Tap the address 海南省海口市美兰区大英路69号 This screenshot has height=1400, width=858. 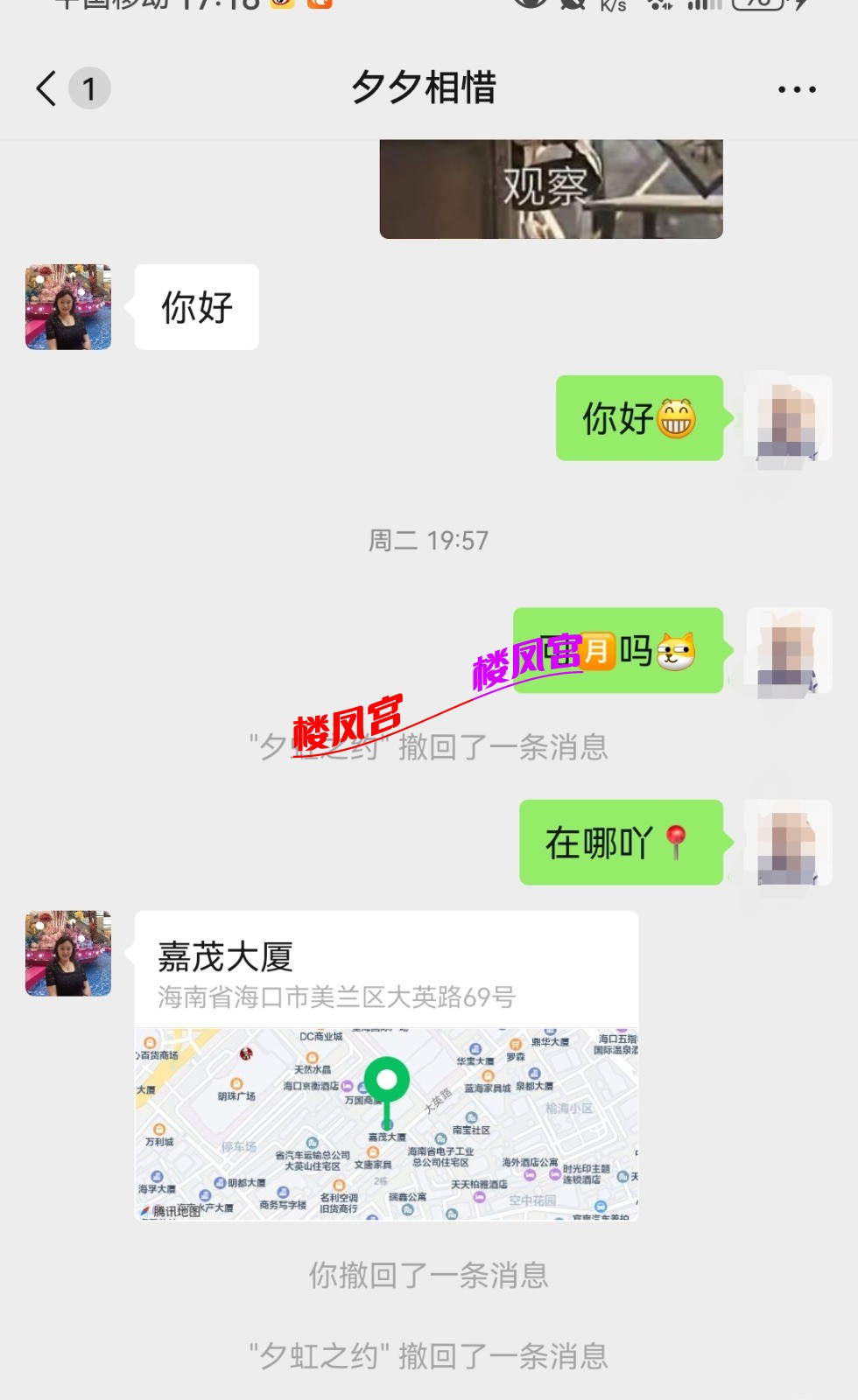(x=337, y=995)
